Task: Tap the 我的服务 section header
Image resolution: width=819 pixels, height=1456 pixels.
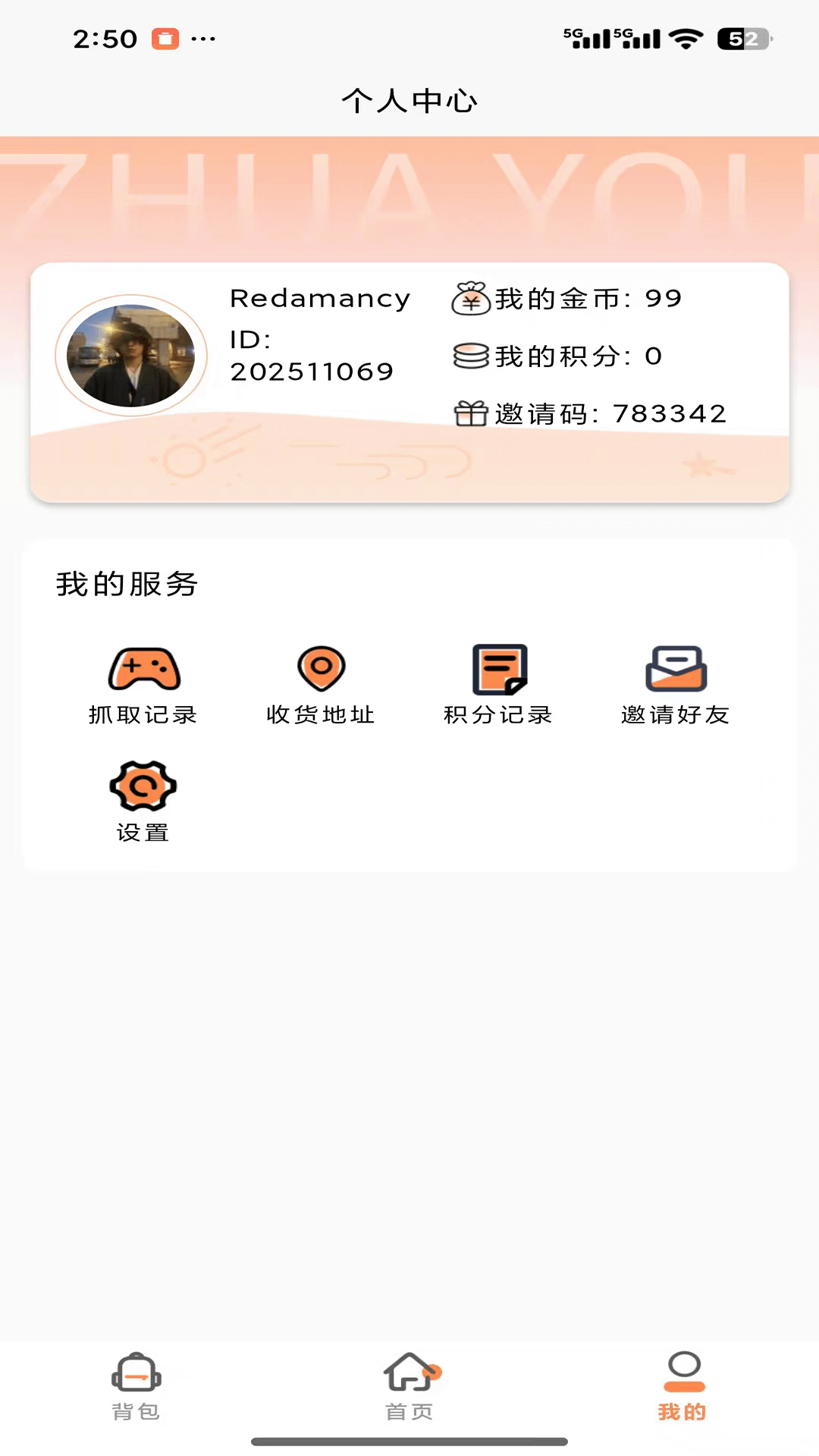Action: (127, 583)
